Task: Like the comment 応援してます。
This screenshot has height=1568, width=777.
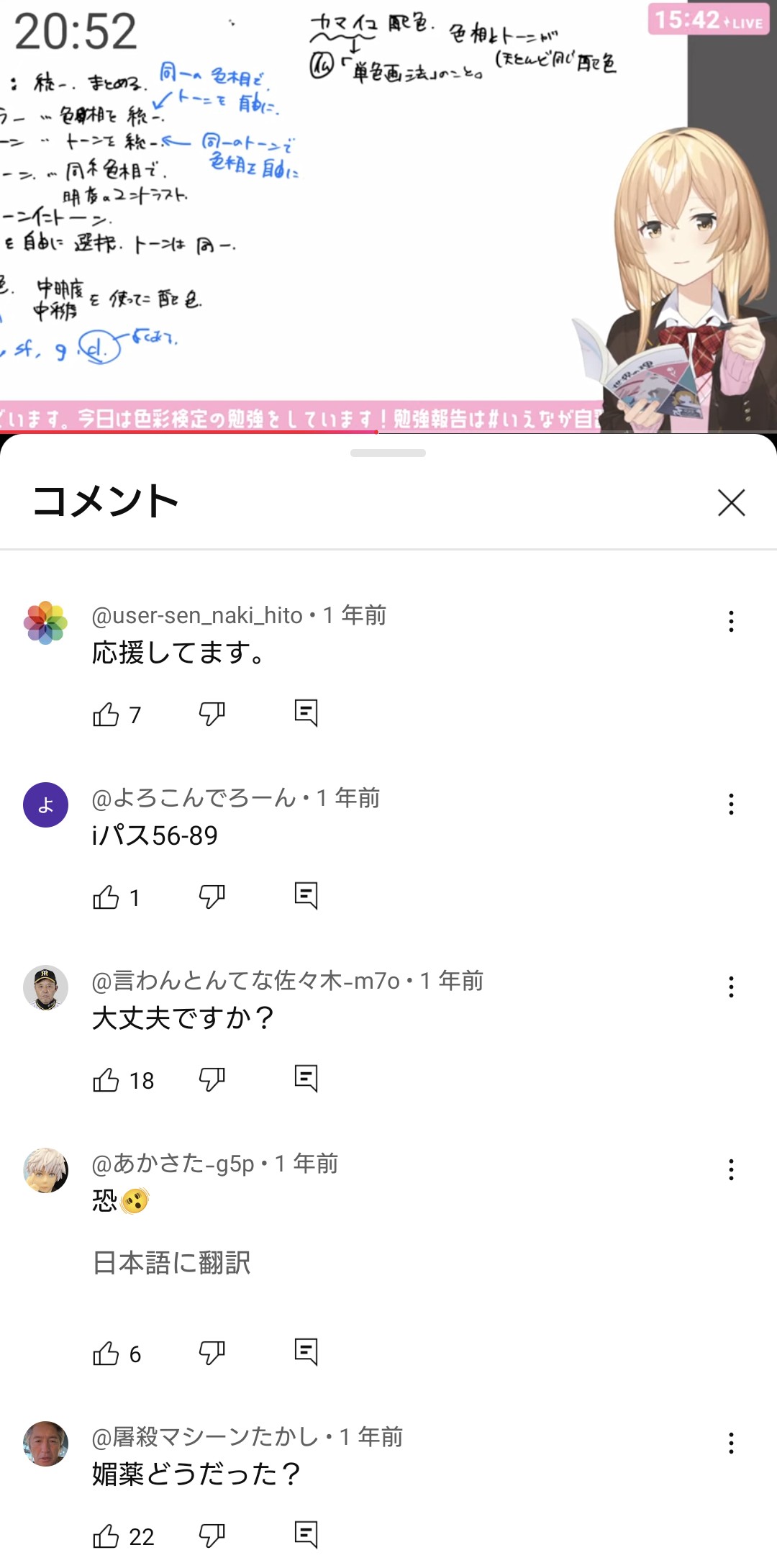Action: pos(106,714)
